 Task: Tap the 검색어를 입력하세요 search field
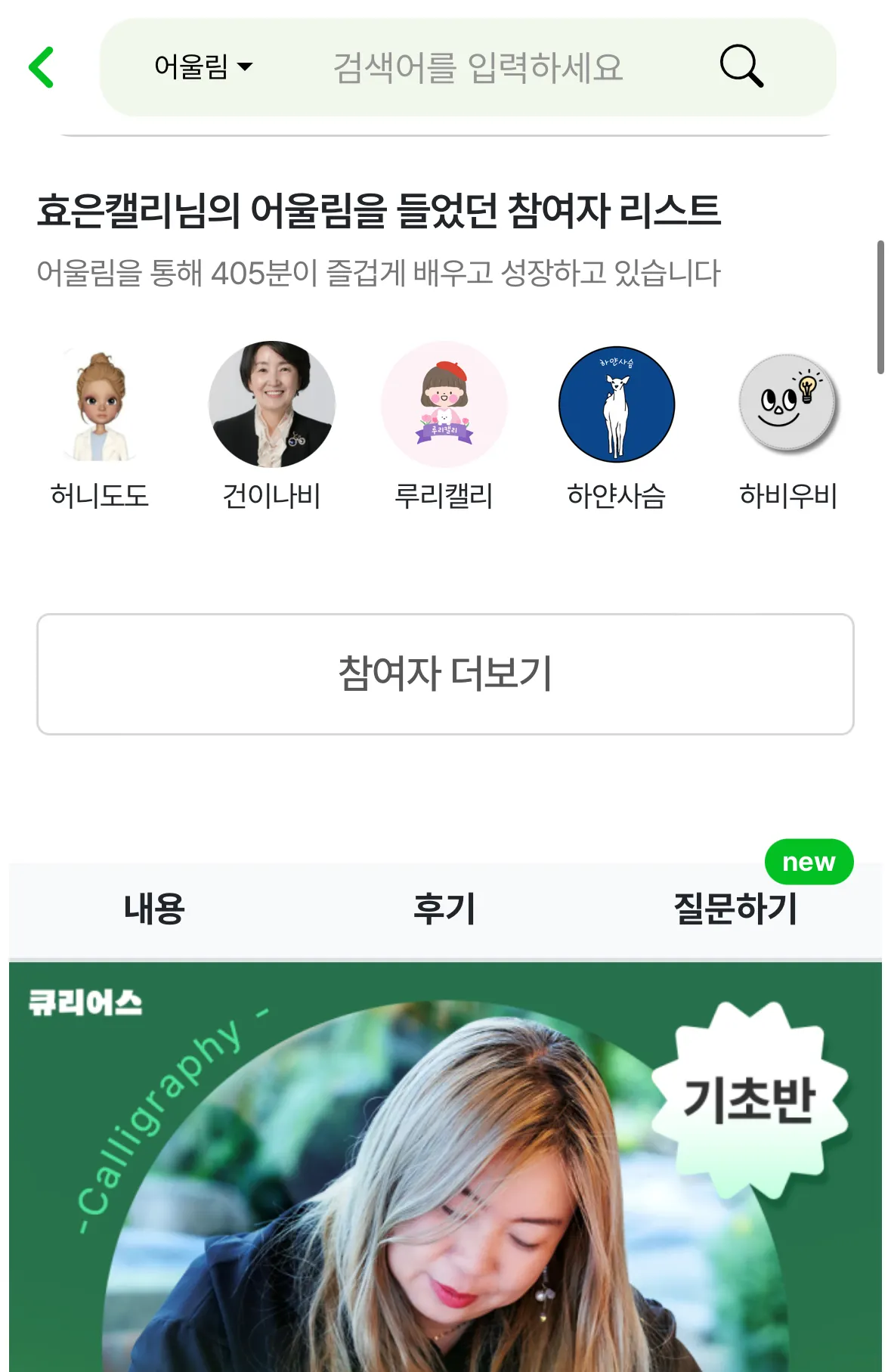pyautogui.click(x=478, y=67)
